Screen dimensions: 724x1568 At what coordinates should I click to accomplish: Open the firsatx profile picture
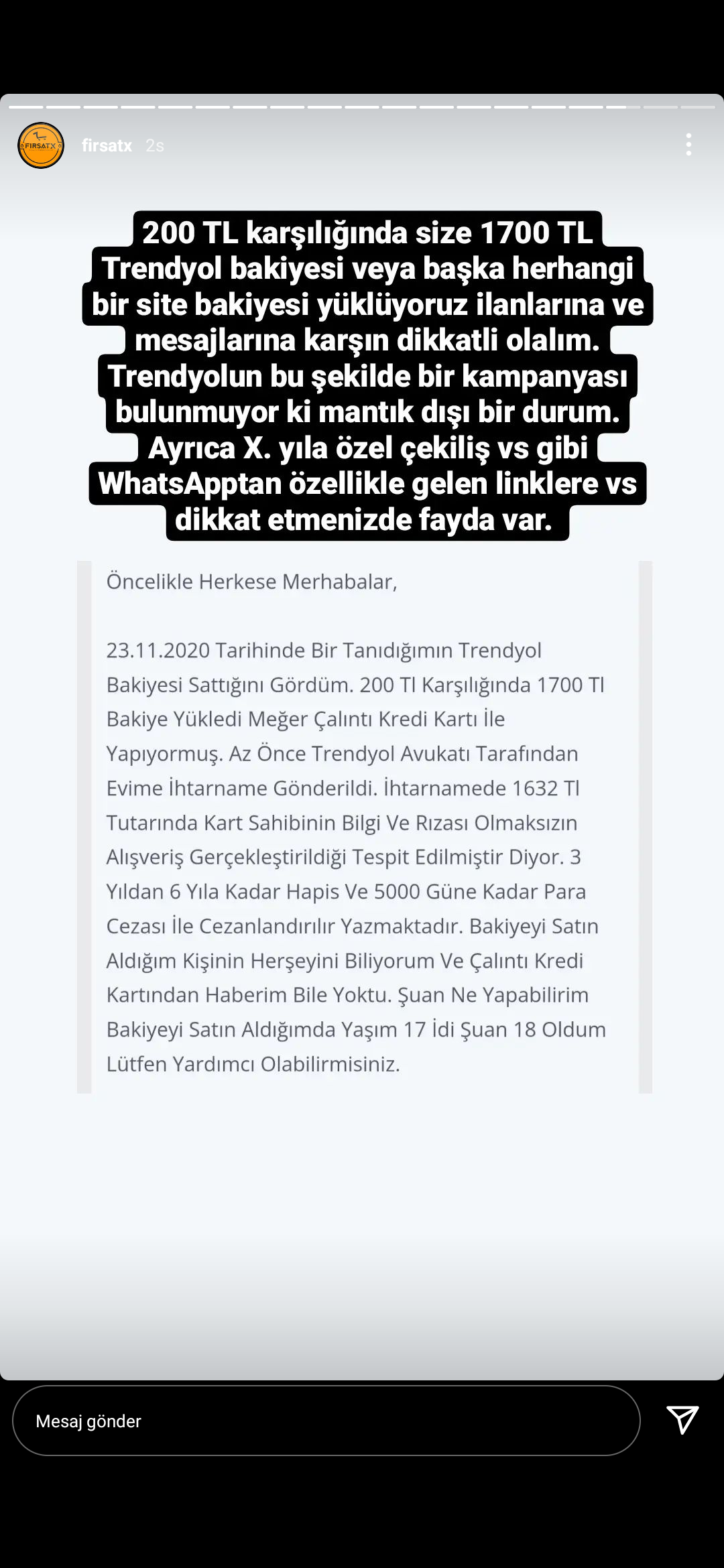41,145
